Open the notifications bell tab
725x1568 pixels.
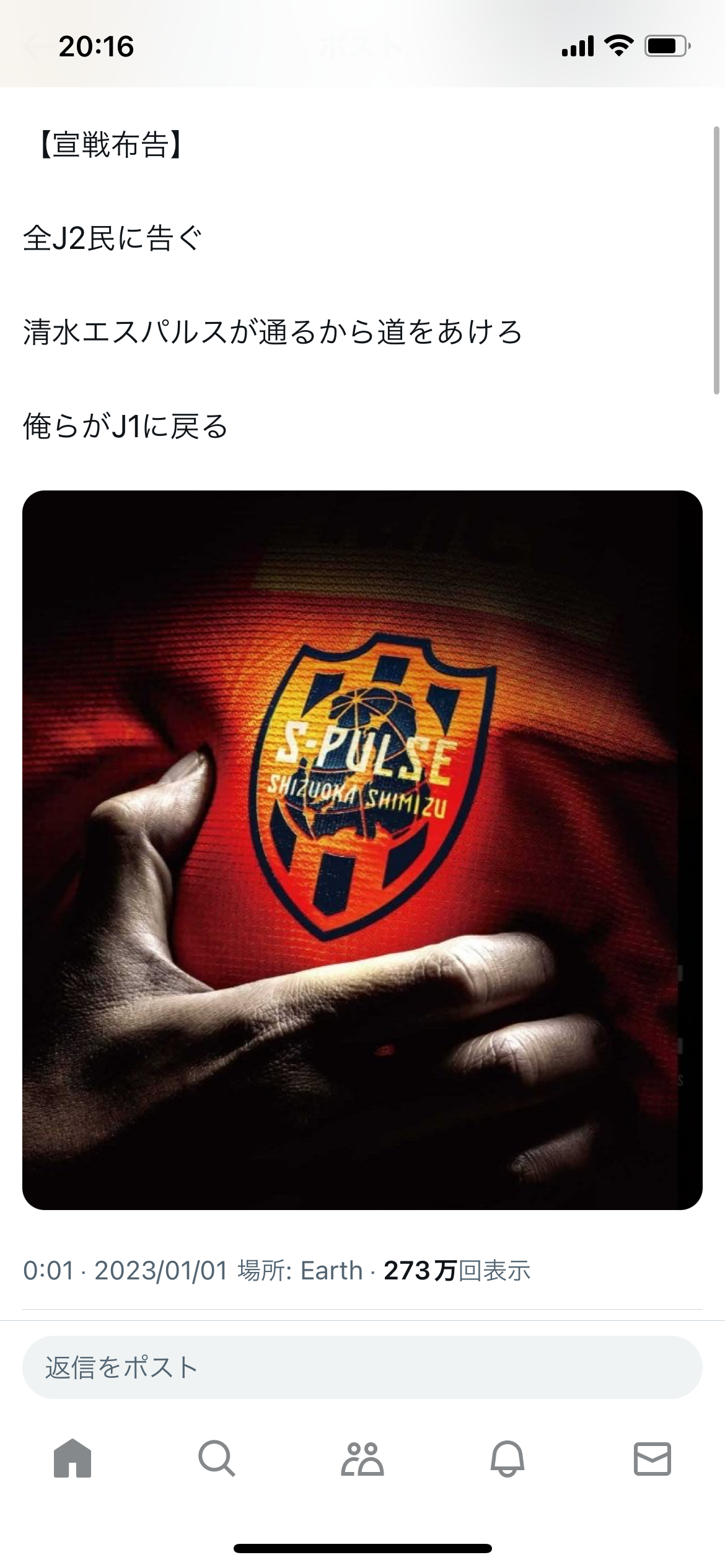[x=507, y=1458]
